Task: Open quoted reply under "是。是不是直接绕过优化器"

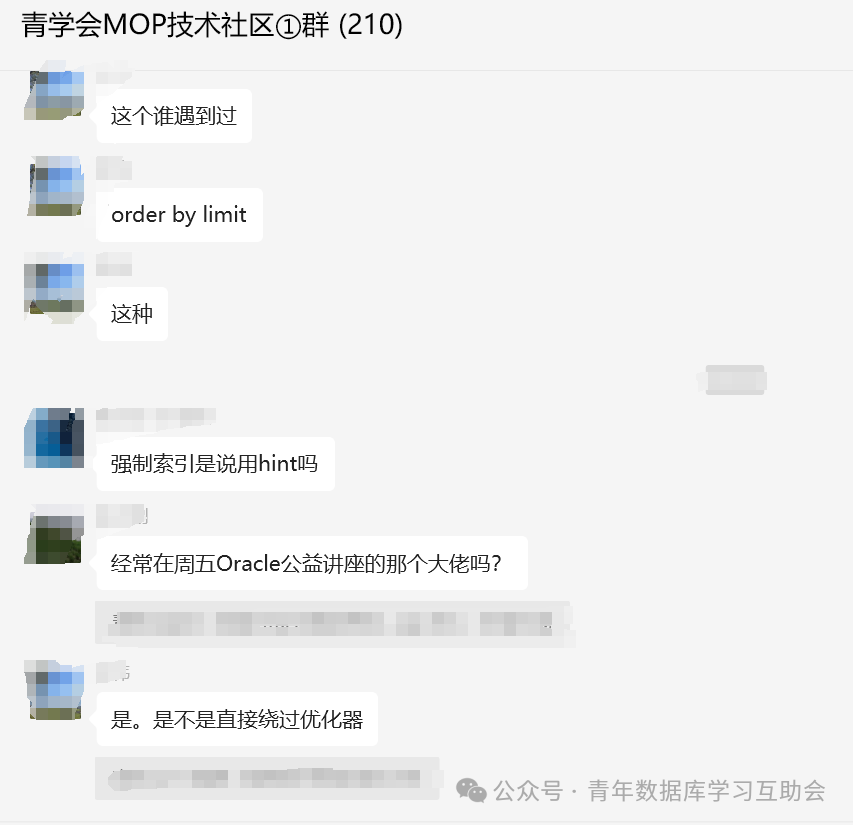Action: pyautogui.click(x=266, y=778)
